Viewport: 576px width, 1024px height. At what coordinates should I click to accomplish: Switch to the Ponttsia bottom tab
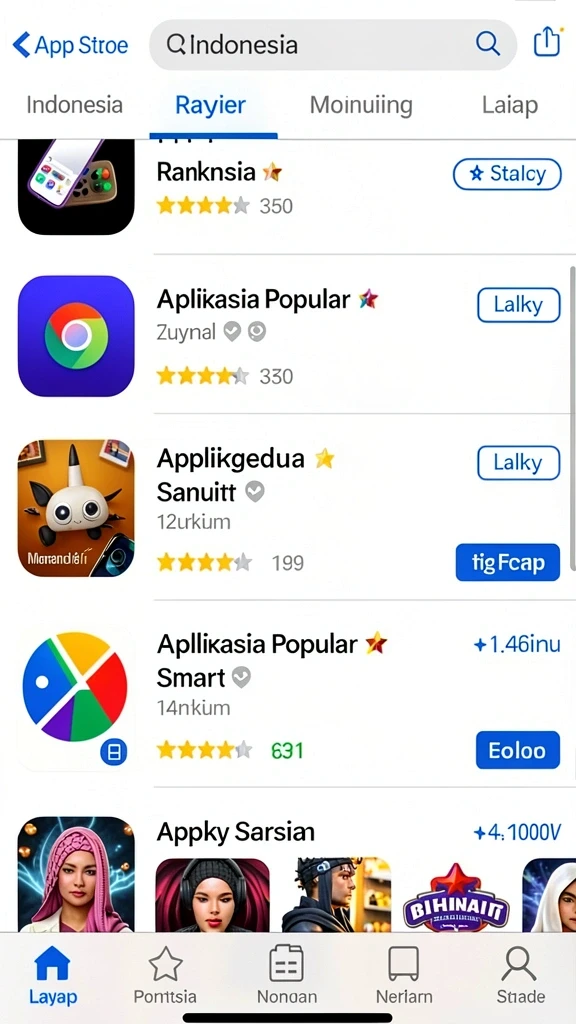pos(165,976)
